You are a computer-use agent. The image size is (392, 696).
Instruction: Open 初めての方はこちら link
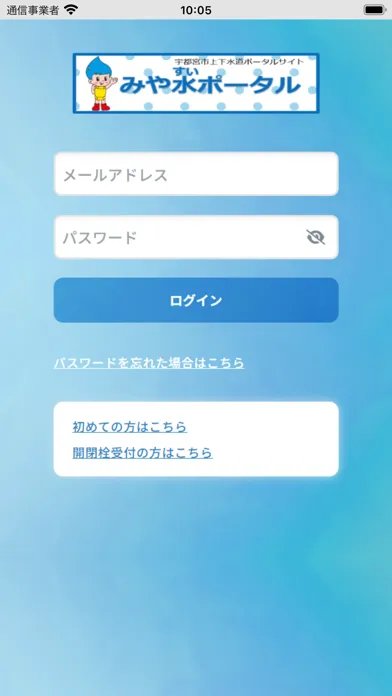(x=130, y=427)
